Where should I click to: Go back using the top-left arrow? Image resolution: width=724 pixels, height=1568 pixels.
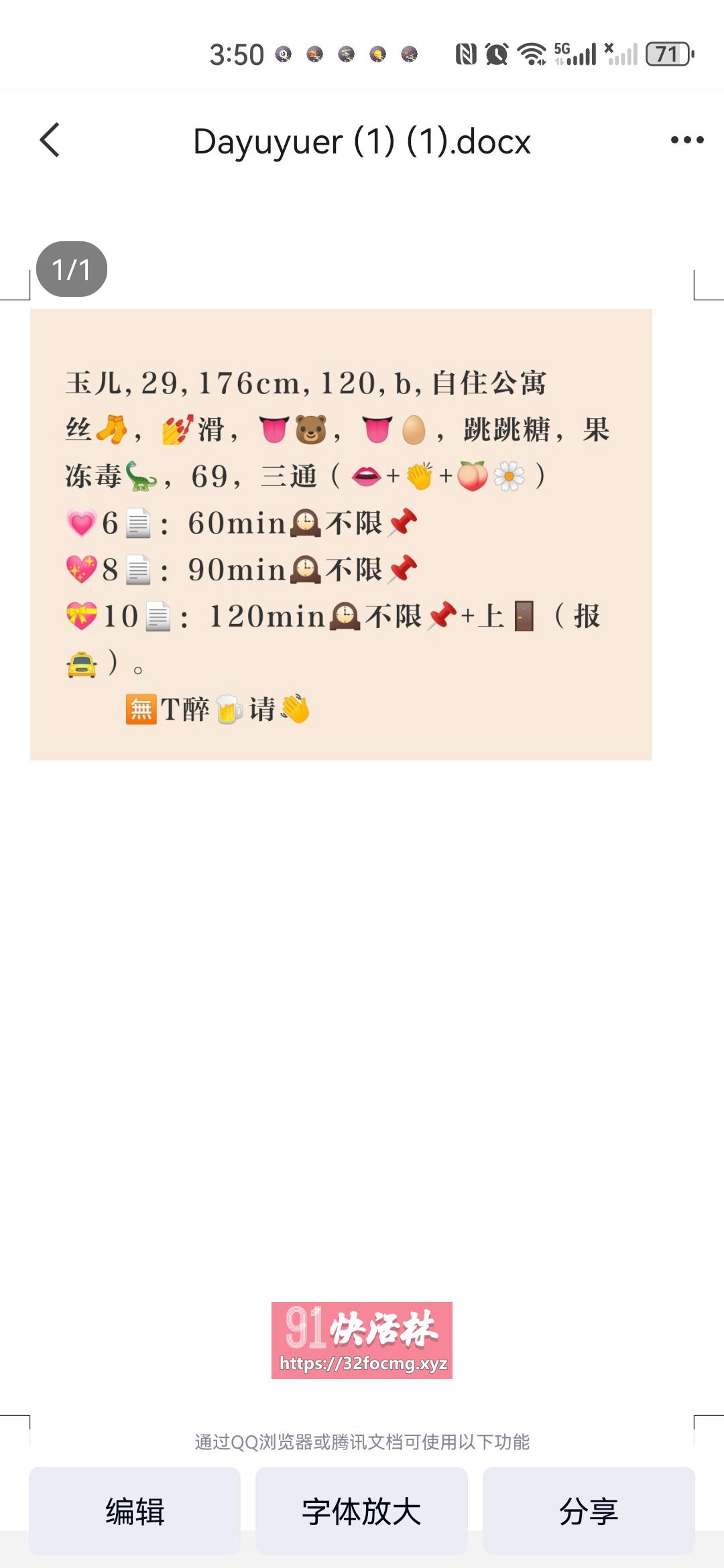point(50,140)
